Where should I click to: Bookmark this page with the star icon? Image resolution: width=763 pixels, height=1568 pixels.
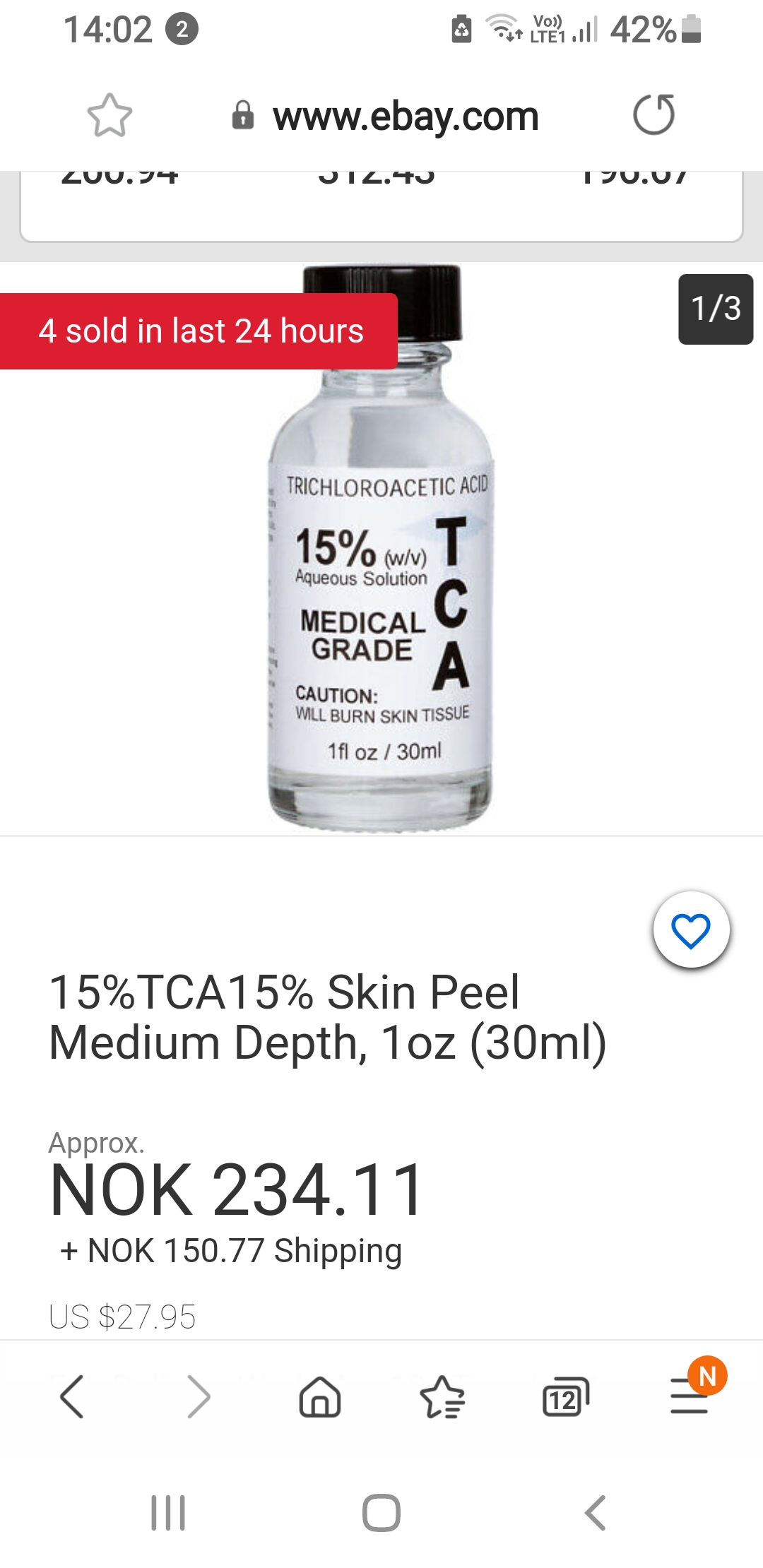pyautogui.click(x=110, y=115)
